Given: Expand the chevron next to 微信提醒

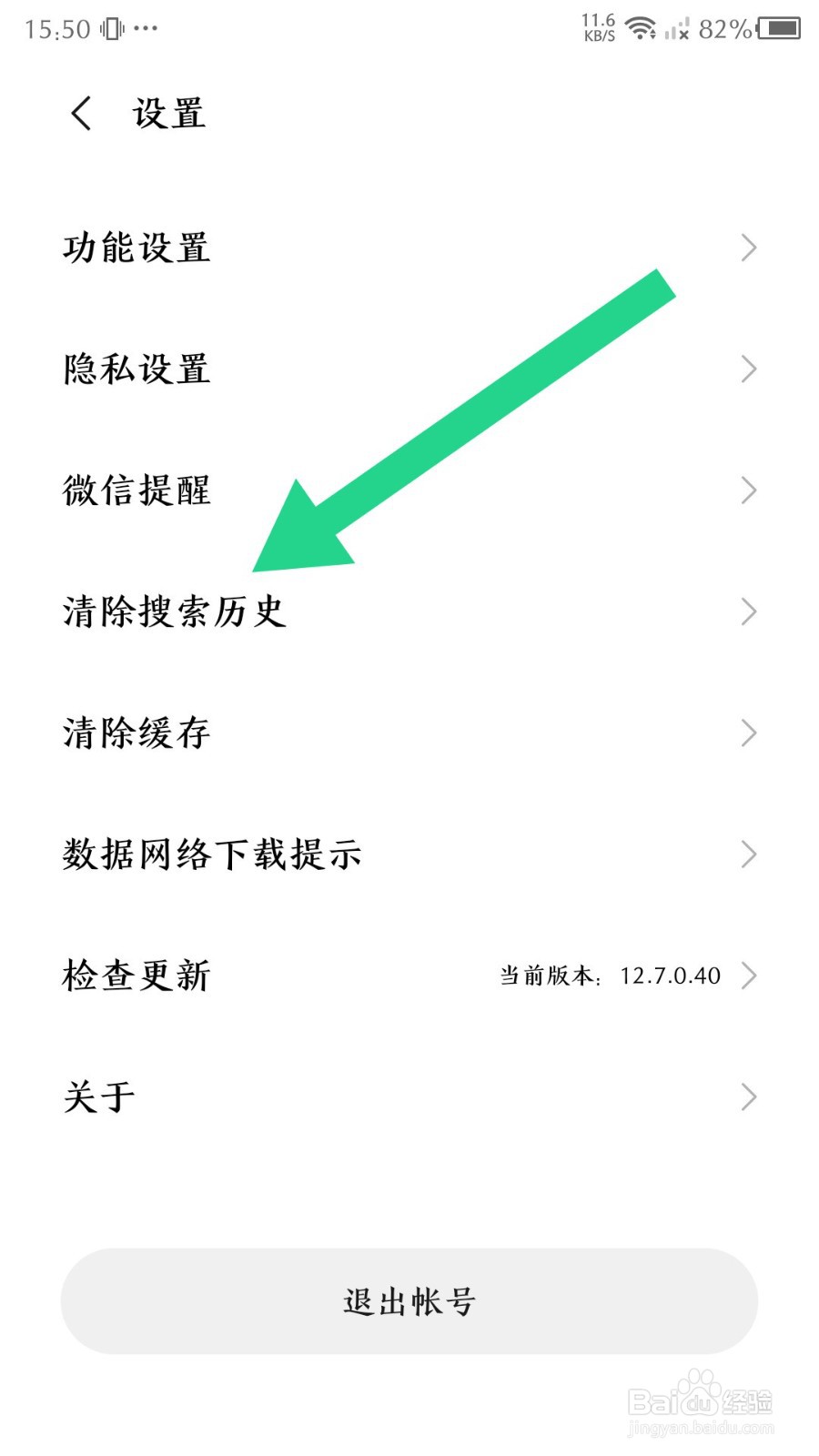Looking at the screenshot, I should click(x=748, y=490).
